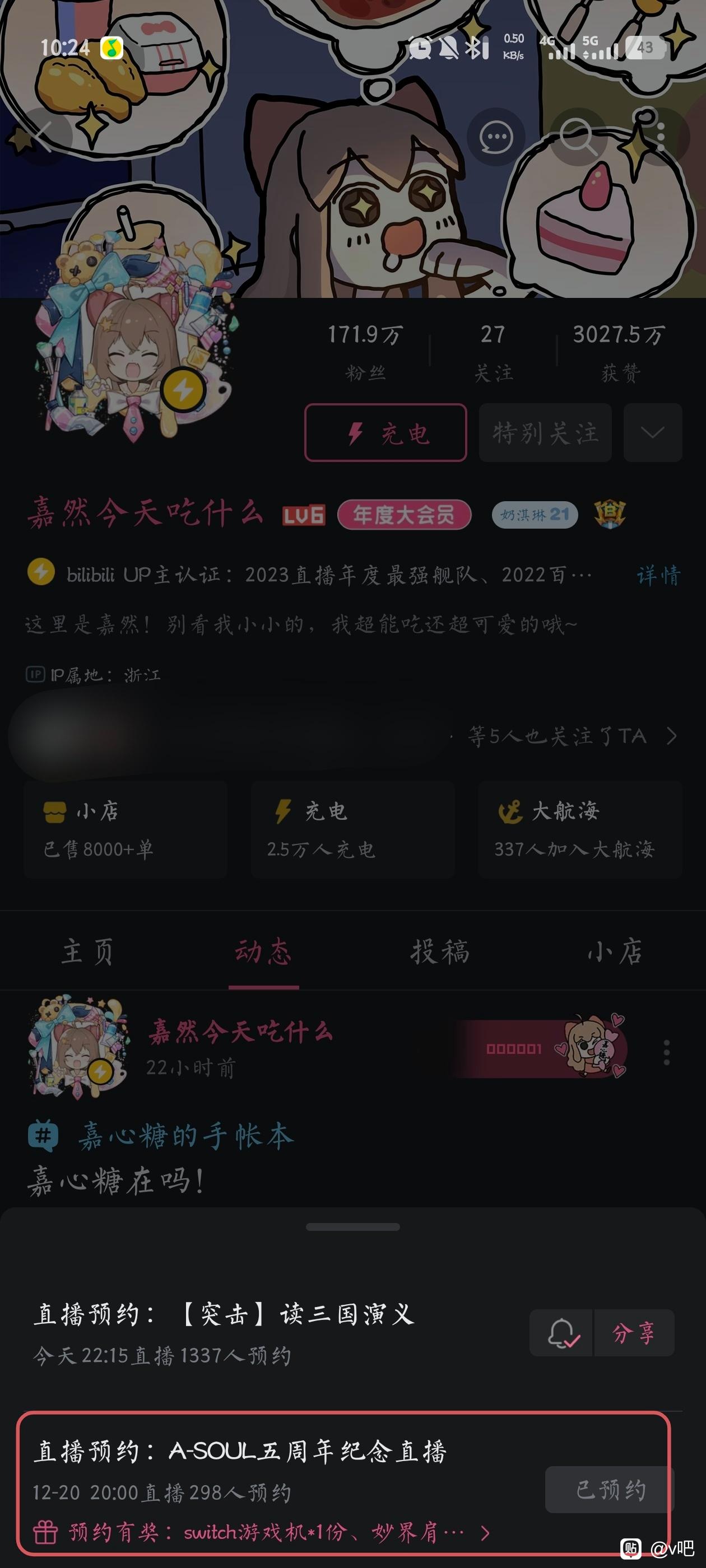706x1568 pixels.
Task: Tap the 充电 button
Action: tap(385, 433)
